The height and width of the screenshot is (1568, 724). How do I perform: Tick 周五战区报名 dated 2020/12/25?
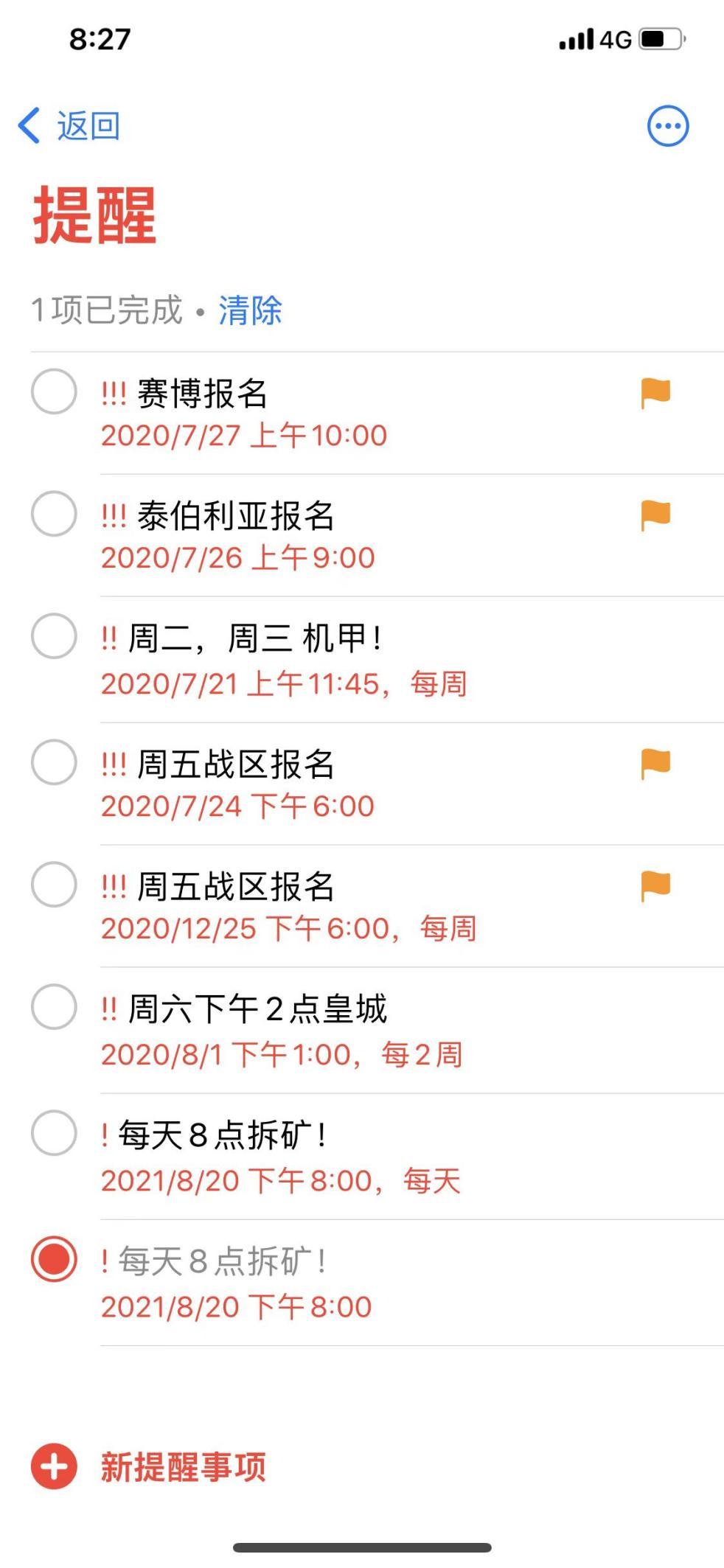(54, 885)
